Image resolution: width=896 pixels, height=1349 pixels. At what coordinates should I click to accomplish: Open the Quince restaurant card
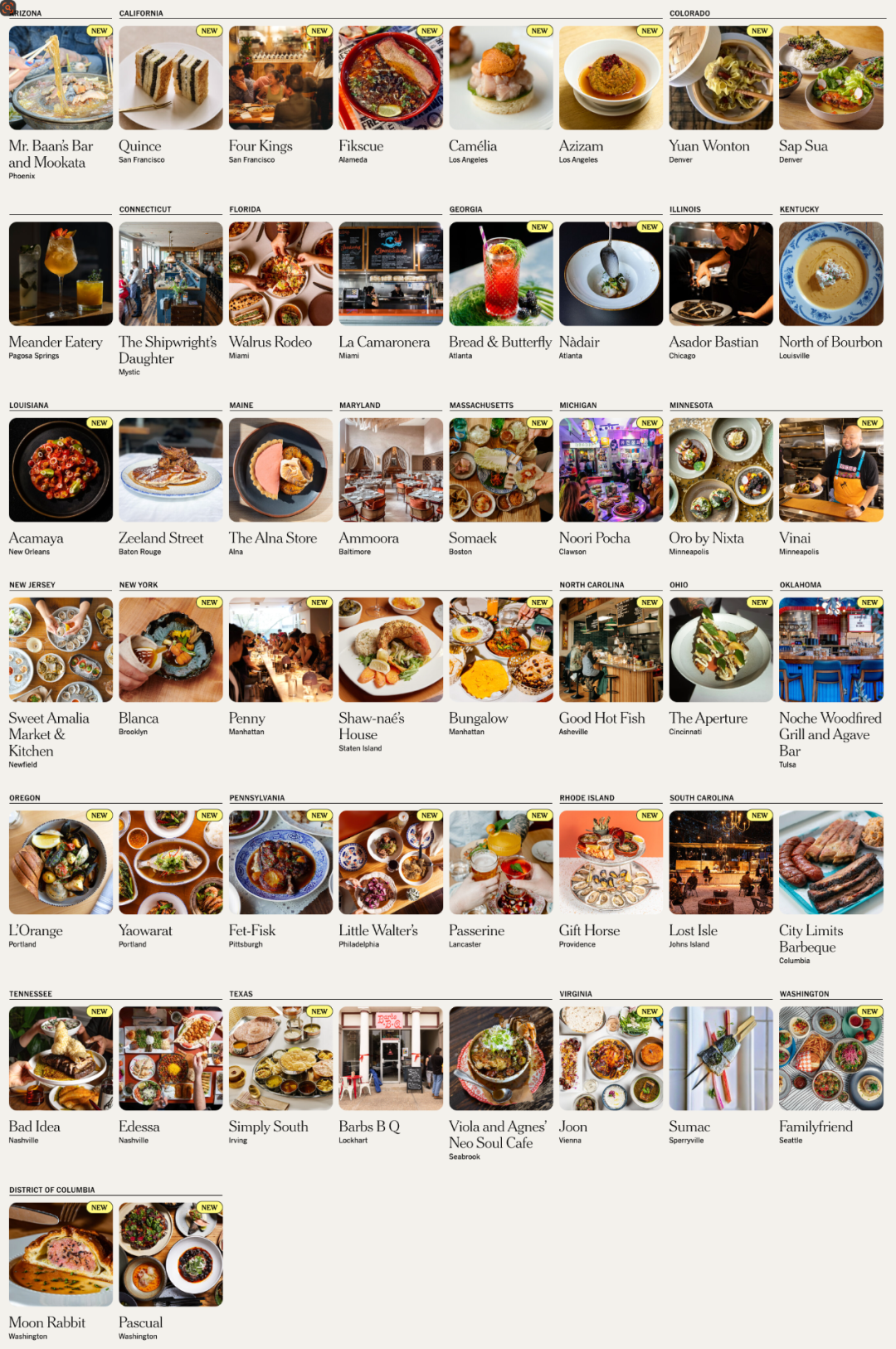coord(170,79)
